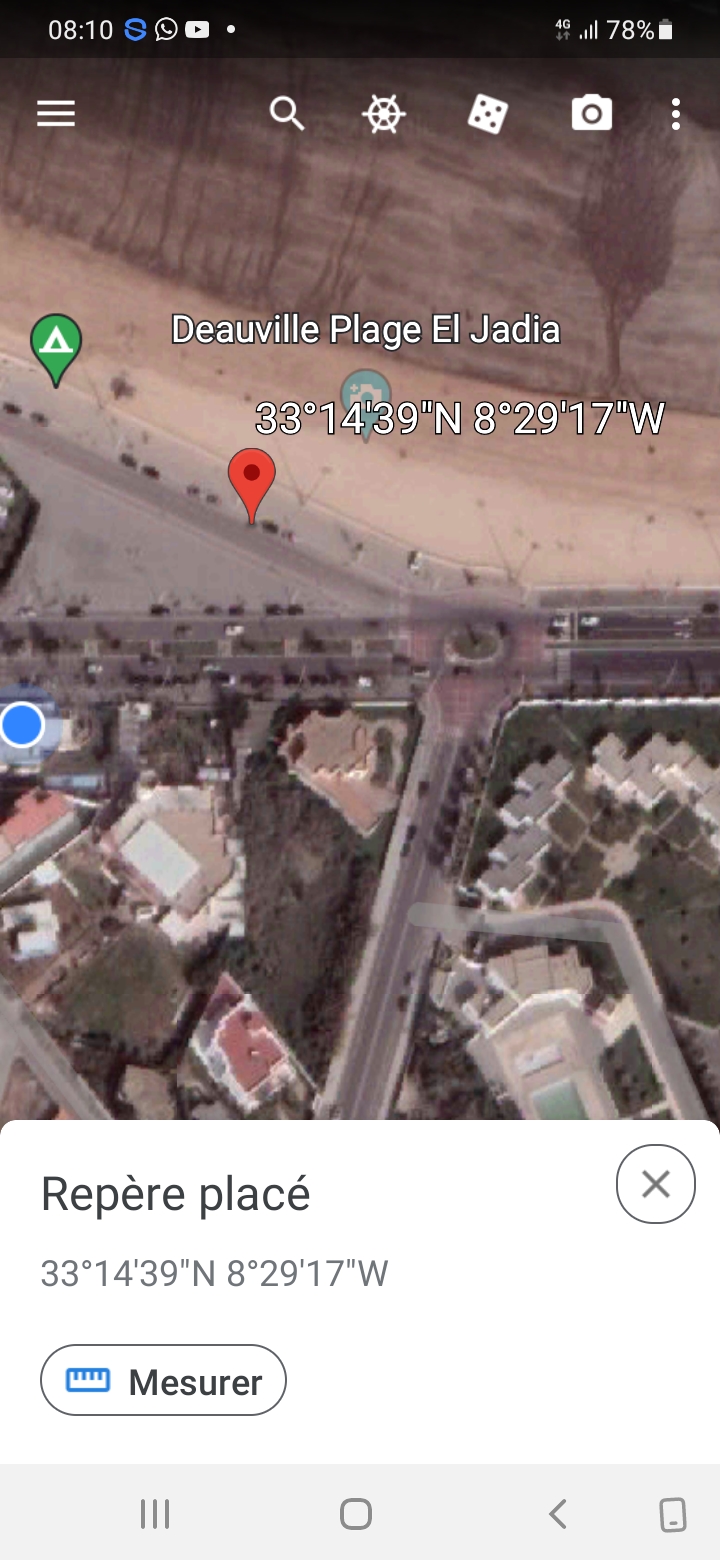
Task: Open the camera snapshot icon
Action: point(592,113)
